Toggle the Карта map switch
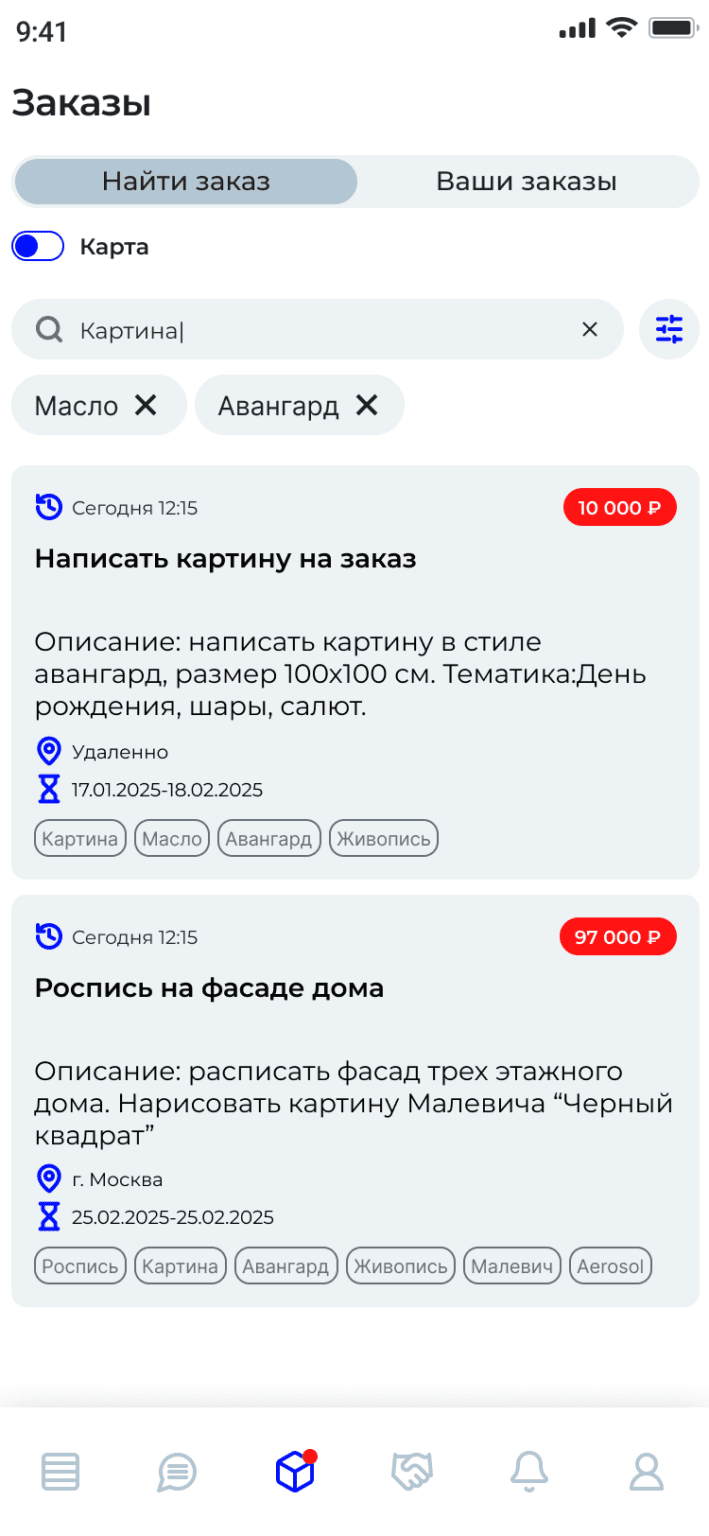 (x=38, y=246)
